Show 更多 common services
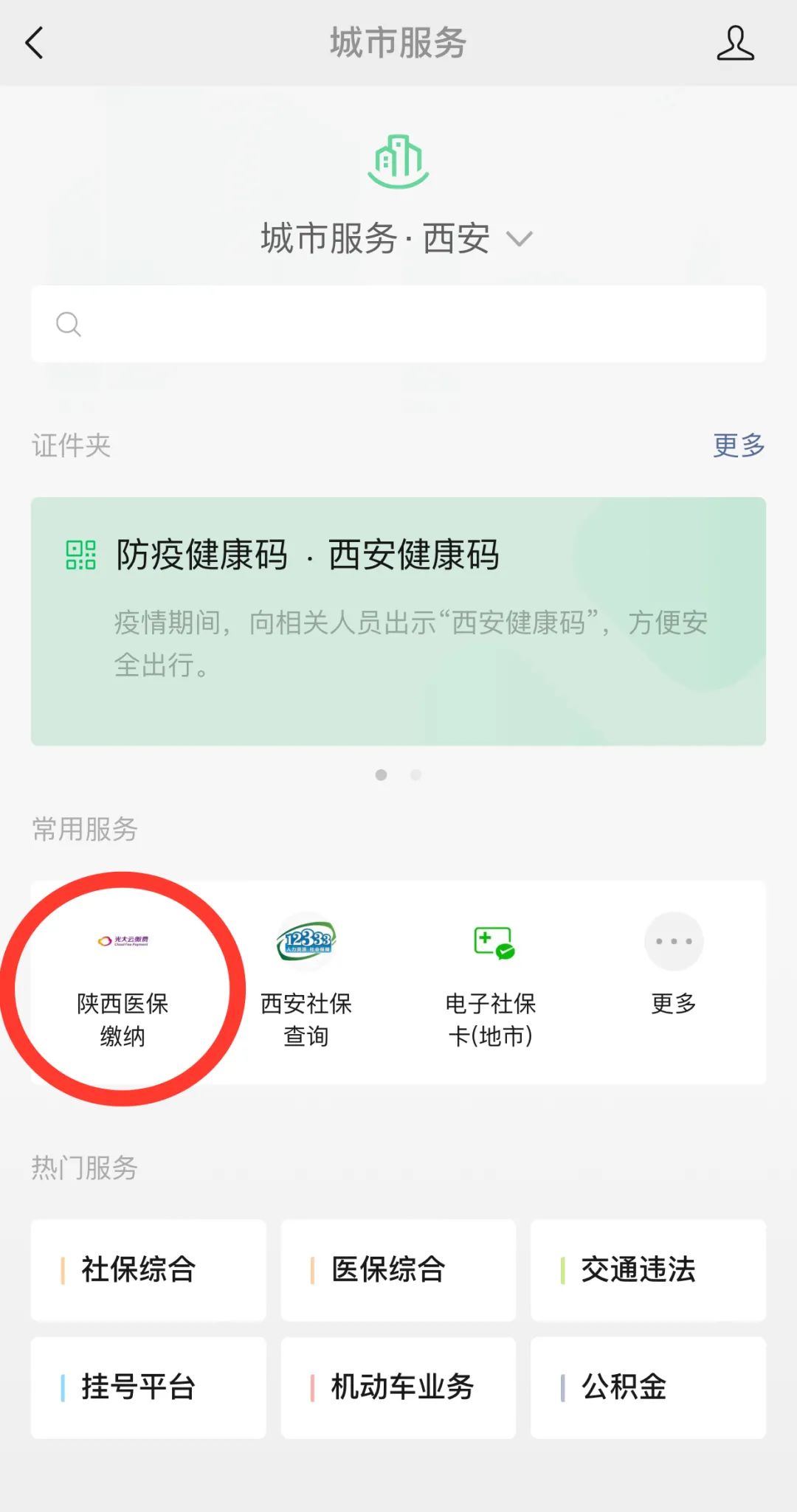Viewport: 797px width, 1512px height. tap(674, 965)
